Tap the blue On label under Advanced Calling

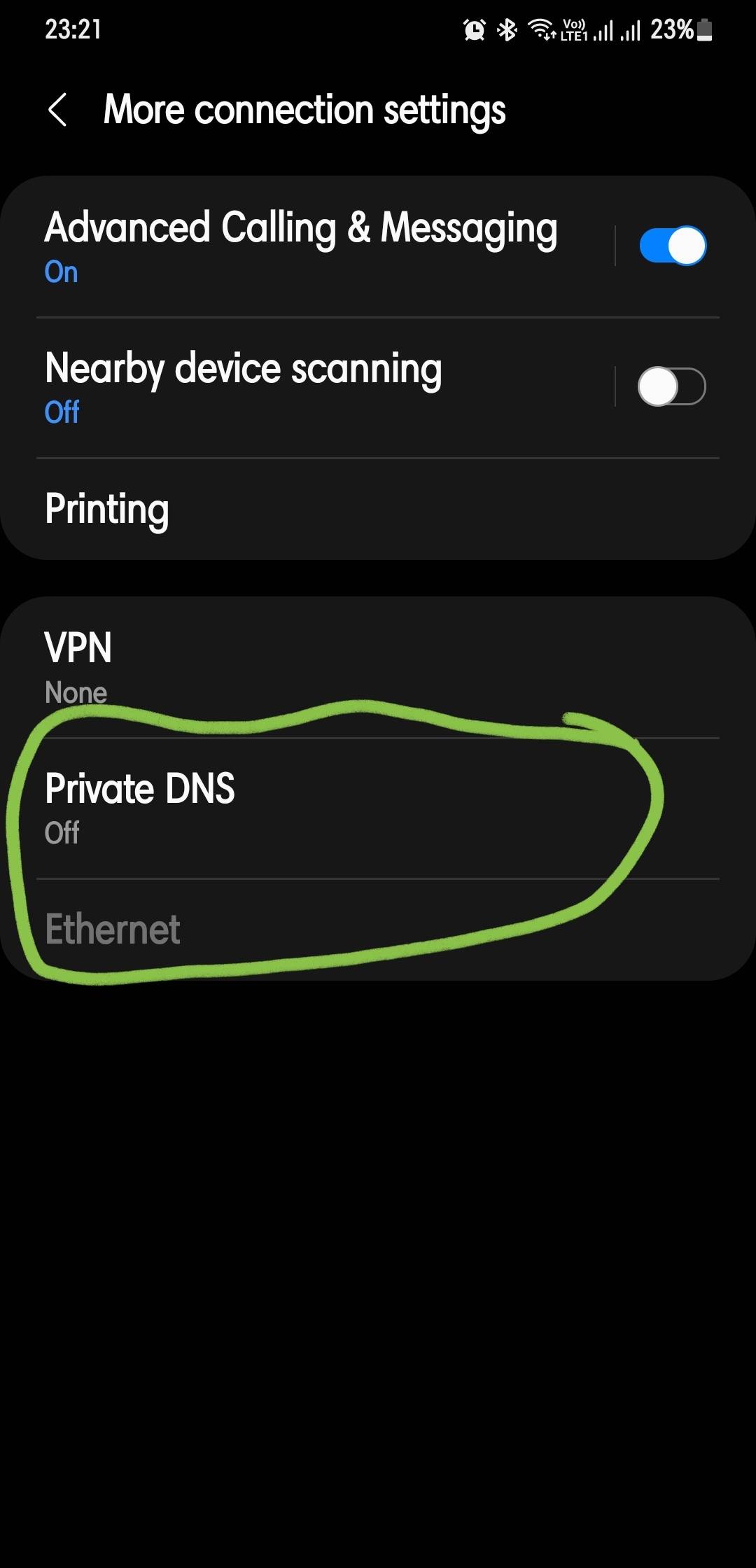60,273
